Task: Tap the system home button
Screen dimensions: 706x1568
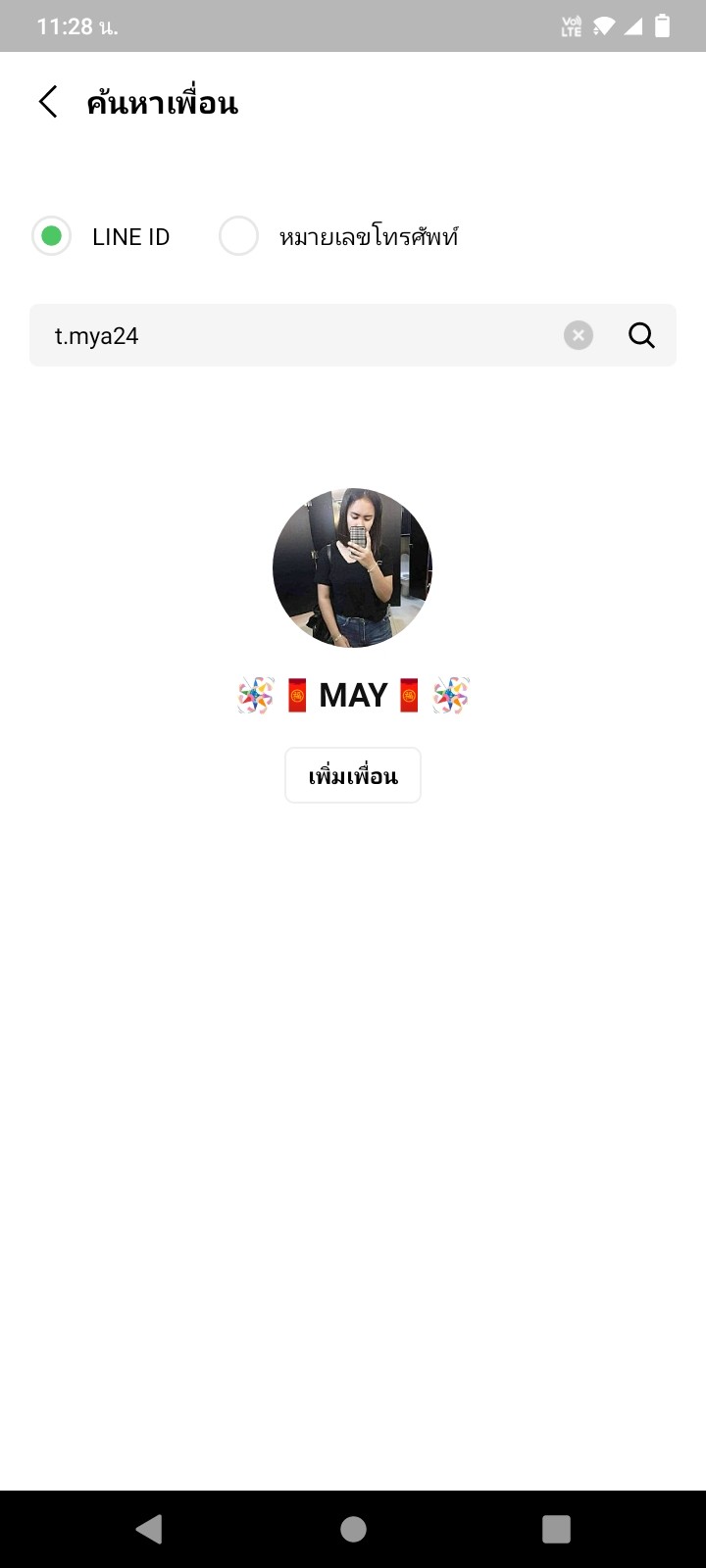Action: (x=353, y=1529)
